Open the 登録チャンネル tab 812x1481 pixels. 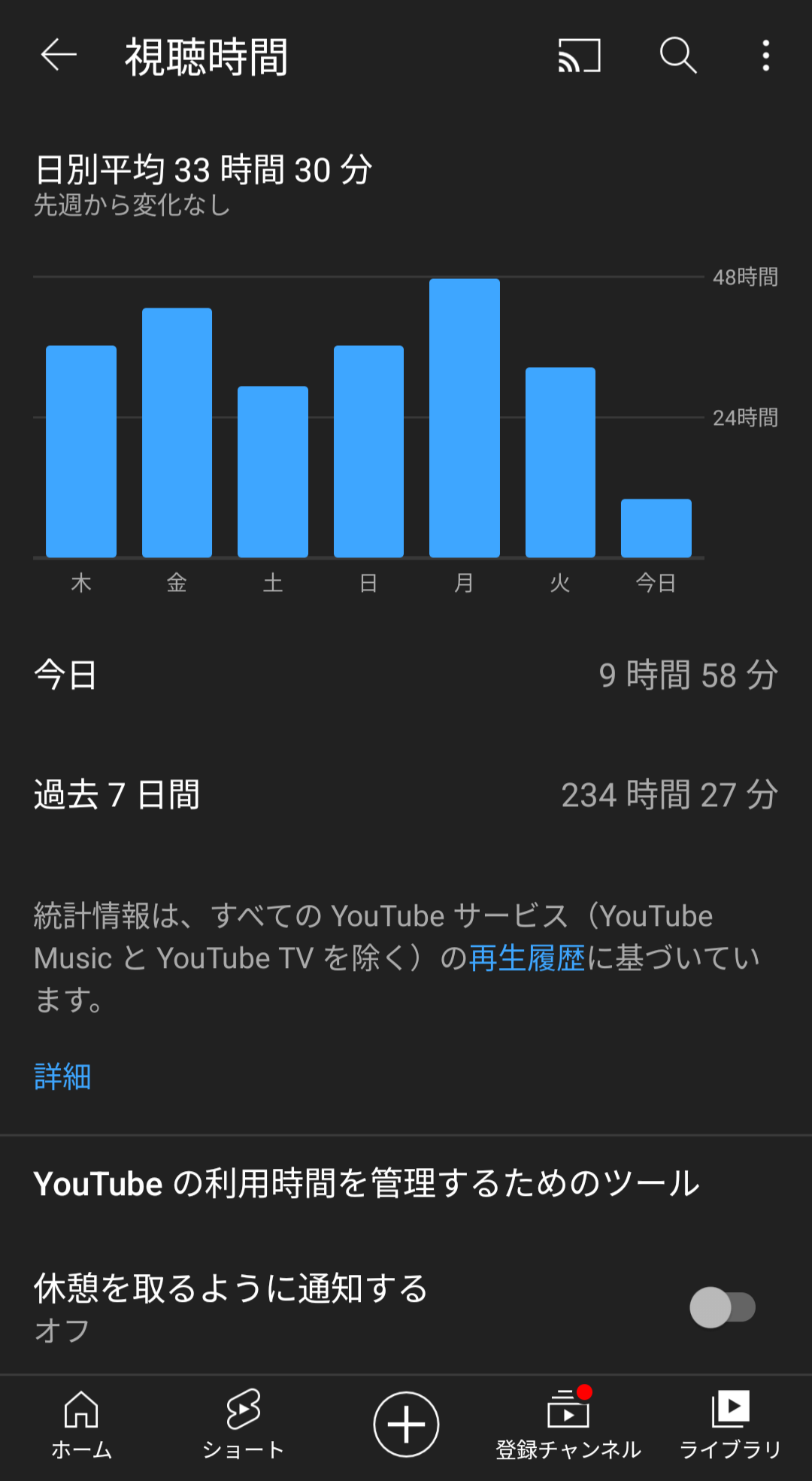pos(568,1424)
